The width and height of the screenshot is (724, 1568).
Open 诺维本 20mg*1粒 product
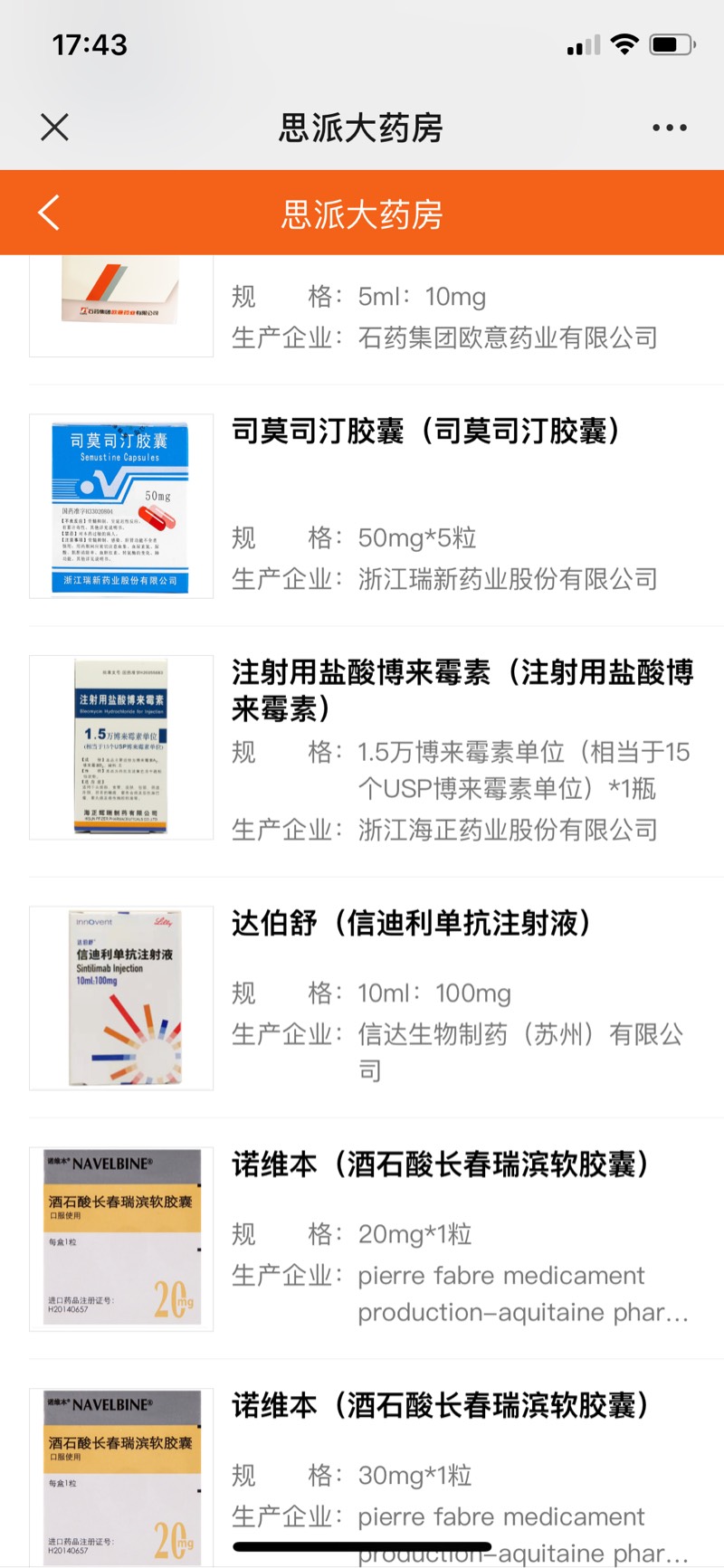440,1164
